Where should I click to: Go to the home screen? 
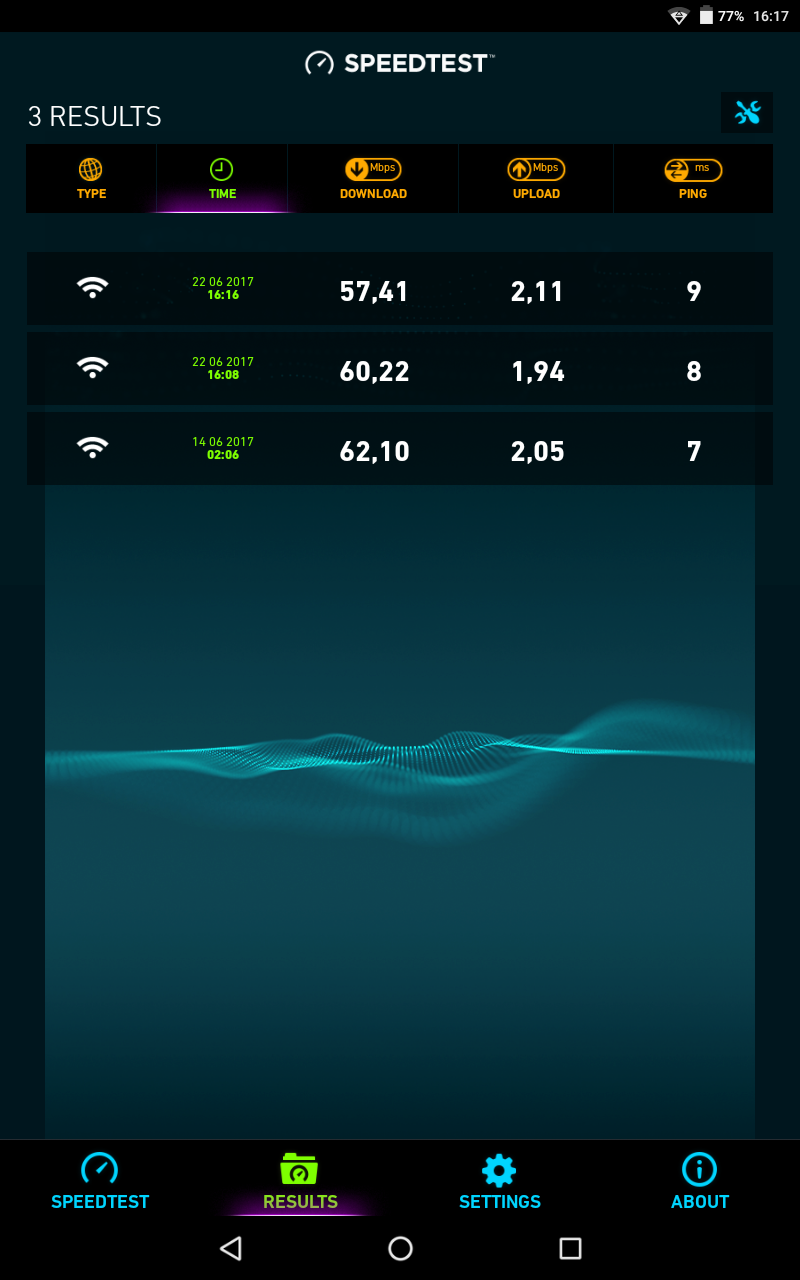tap(400, 1248)
